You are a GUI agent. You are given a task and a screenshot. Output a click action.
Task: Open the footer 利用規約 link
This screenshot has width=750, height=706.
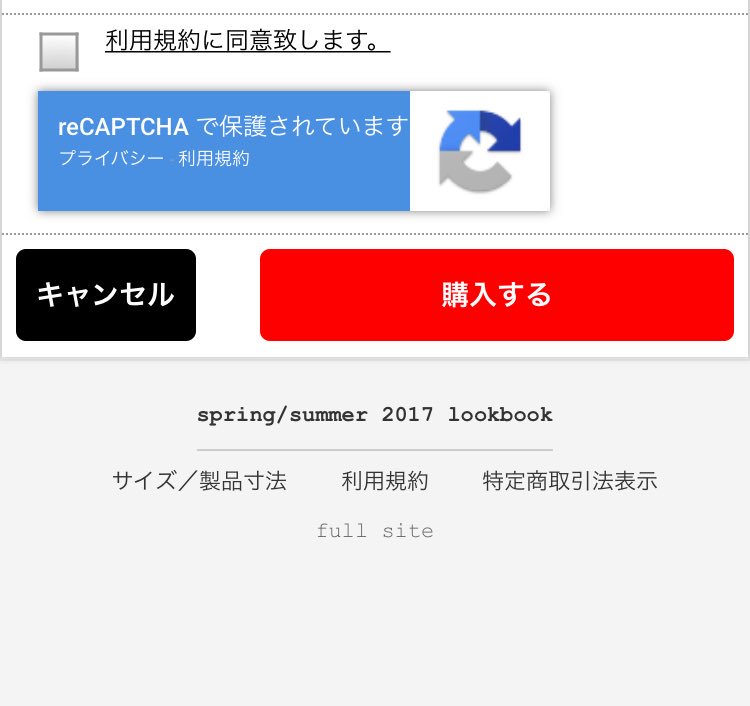pos(385,481)
